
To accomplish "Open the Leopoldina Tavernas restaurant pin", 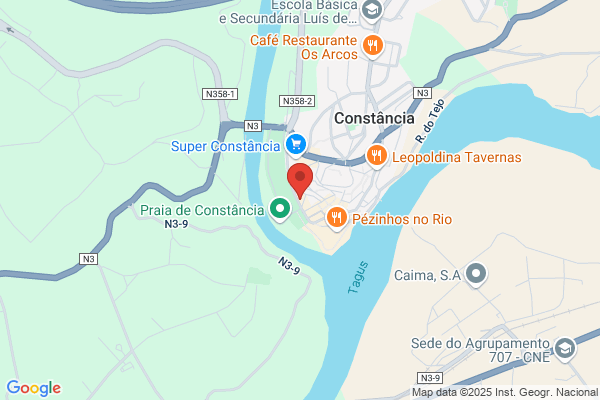I will [377, 157].
